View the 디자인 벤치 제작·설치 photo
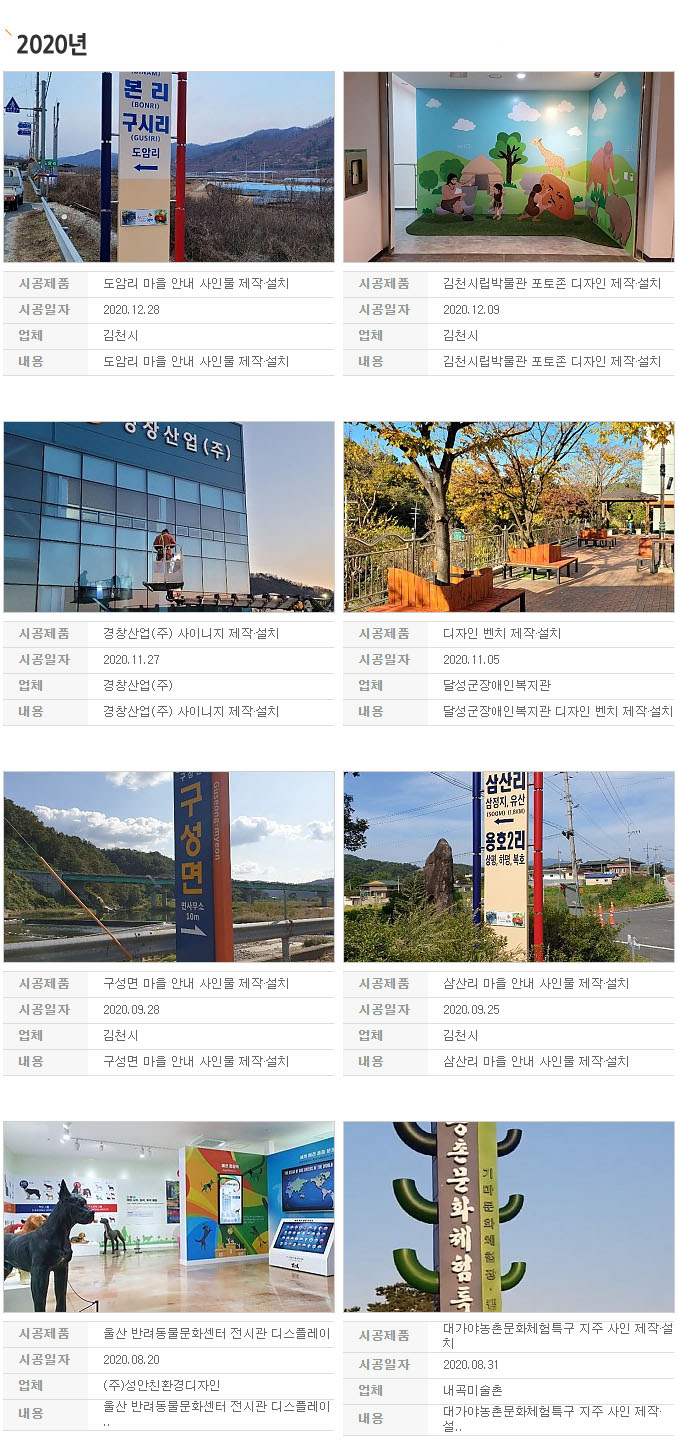 508,517
